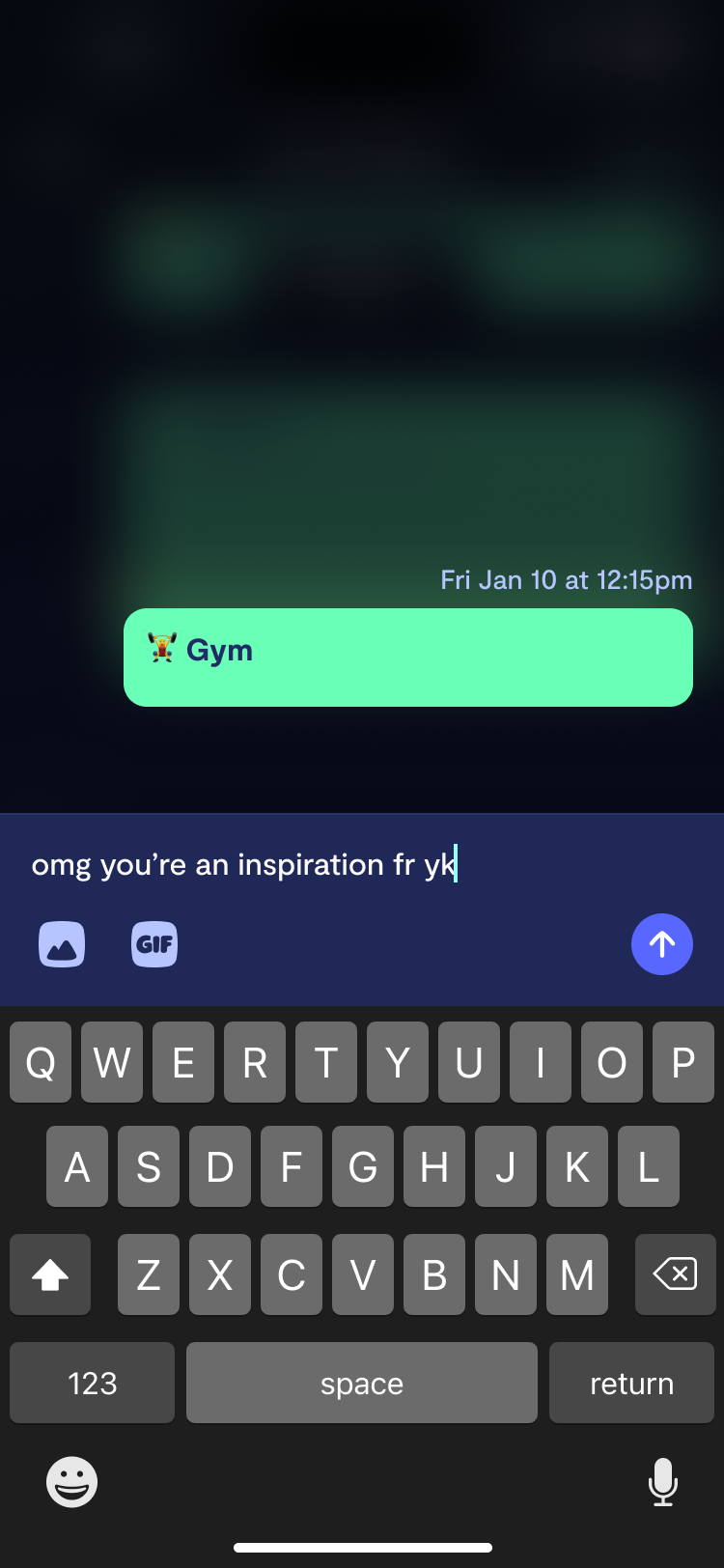Enable the shift key

tap(50, 1274)
